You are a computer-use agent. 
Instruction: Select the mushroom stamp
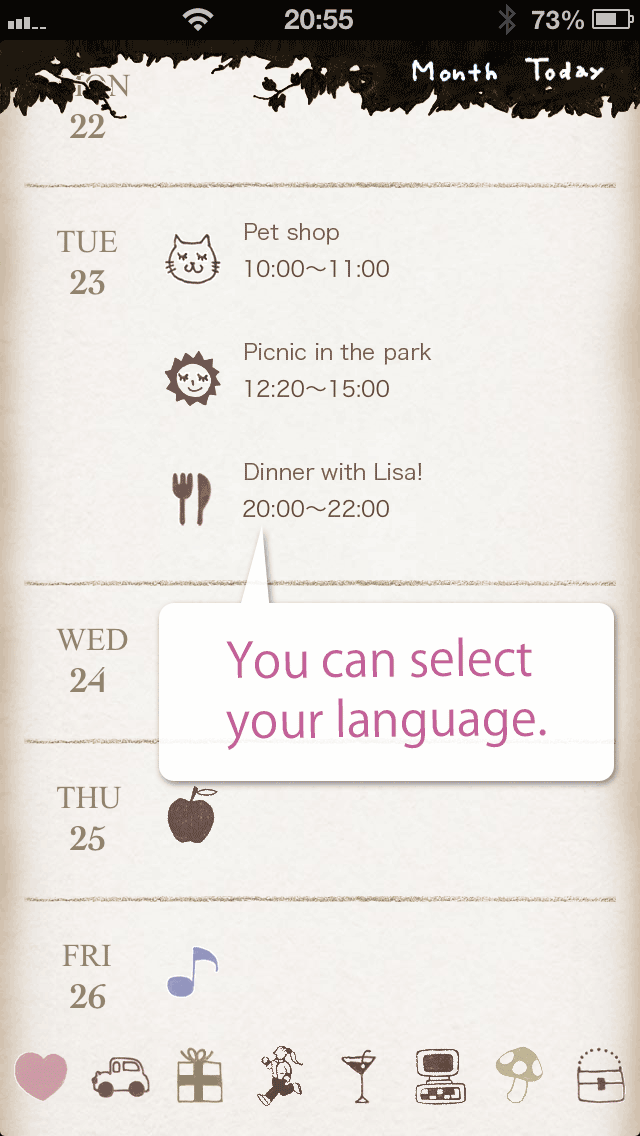pos(520,1076)
